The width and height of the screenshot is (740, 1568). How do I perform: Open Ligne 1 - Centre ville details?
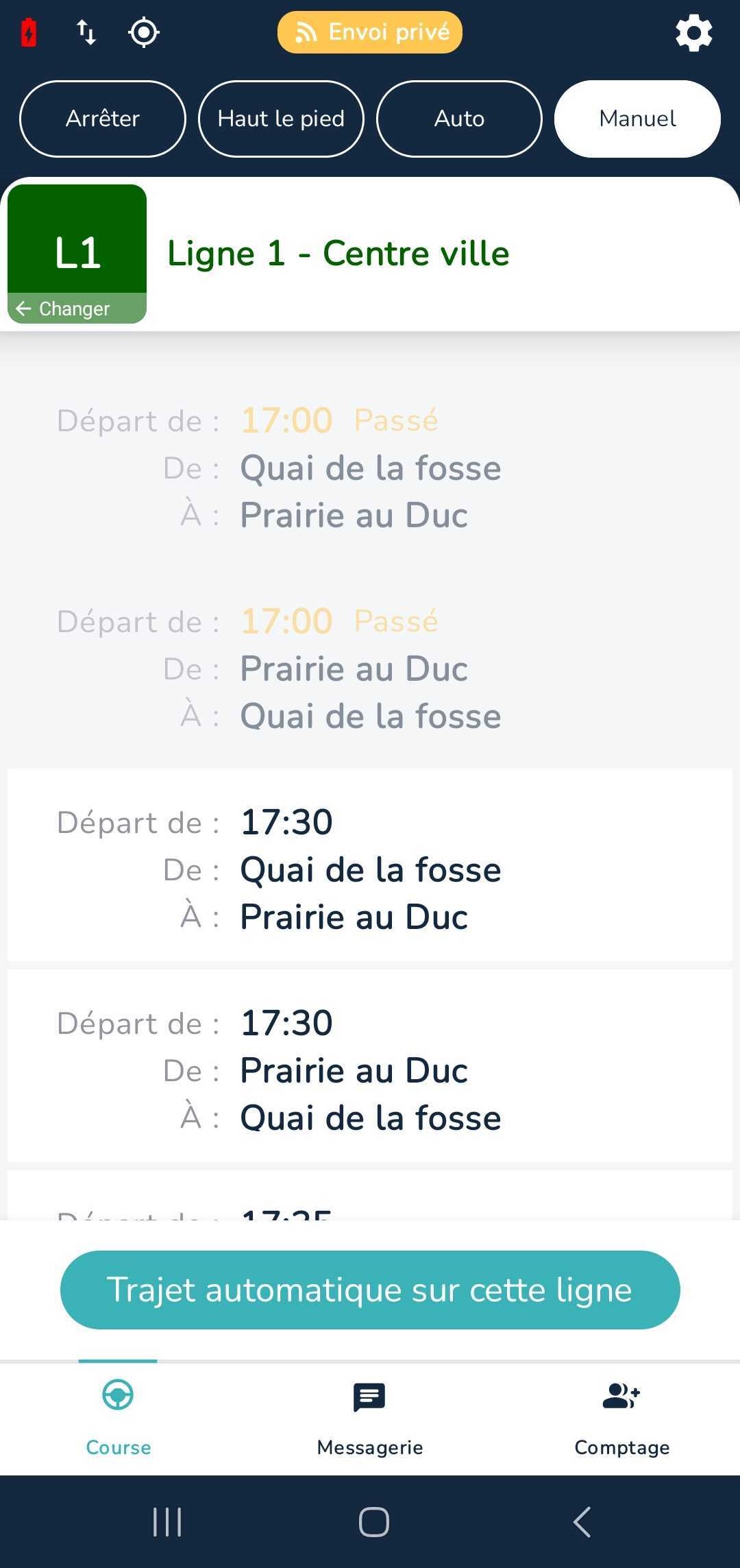338,253
